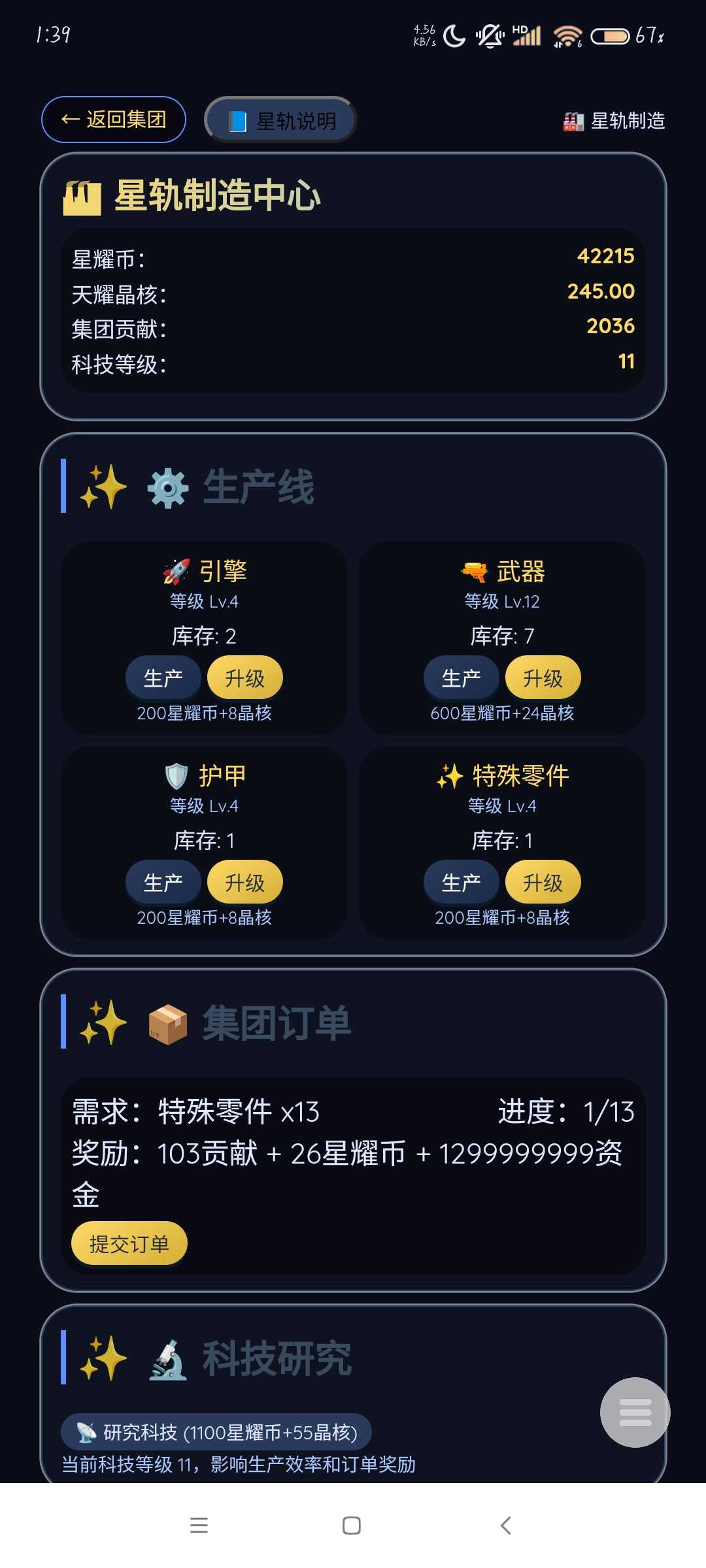Produce armor (护甲 生产)
706x1568 pixels.
click(163, 883)
